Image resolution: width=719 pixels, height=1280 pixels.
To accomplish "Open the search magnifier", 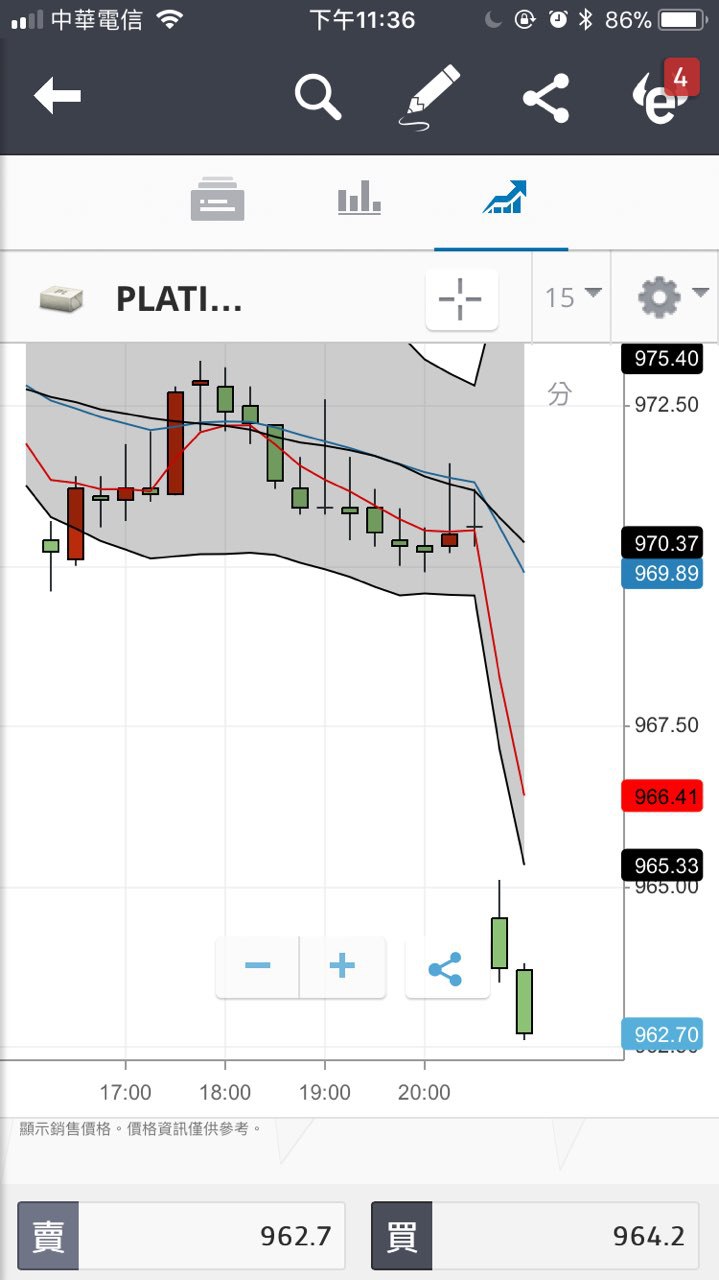I will [x=318, y=97].
